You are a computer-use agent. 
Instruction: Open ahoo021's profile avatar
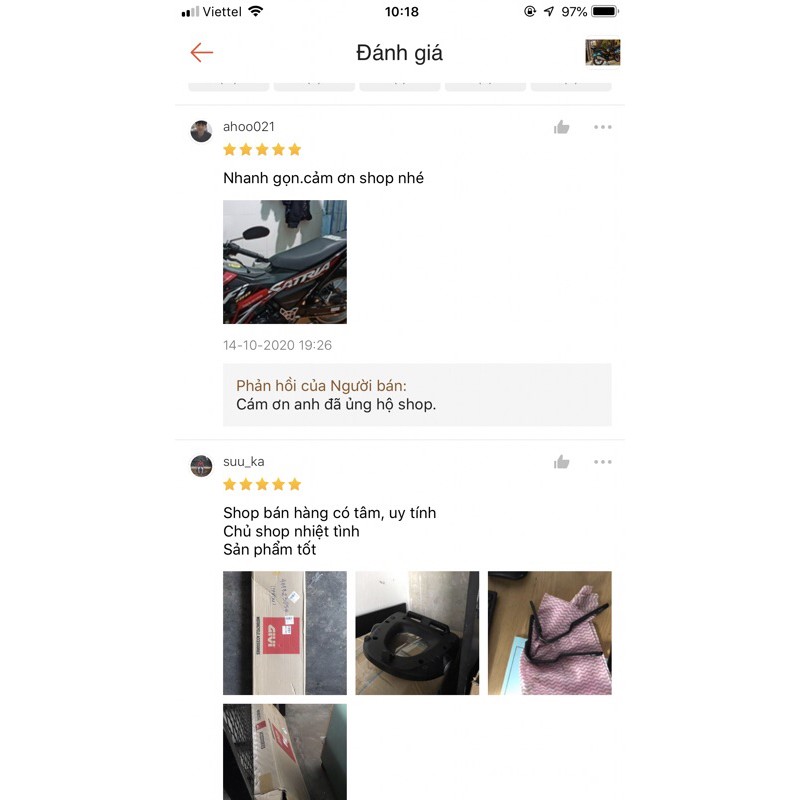[202, 131]
